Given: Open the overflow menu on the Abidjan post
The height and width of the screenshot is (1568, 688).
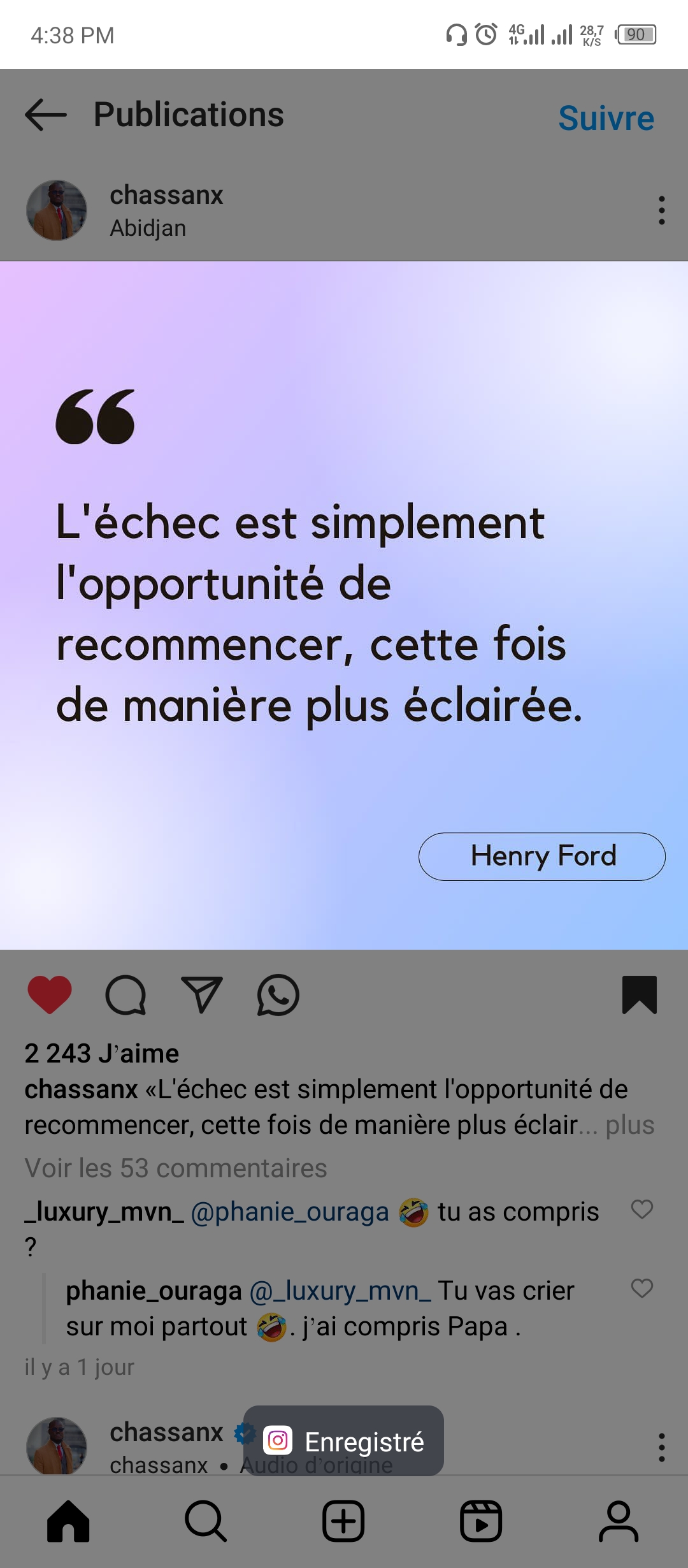Looking at the screenshot, I should click(662, 210).
